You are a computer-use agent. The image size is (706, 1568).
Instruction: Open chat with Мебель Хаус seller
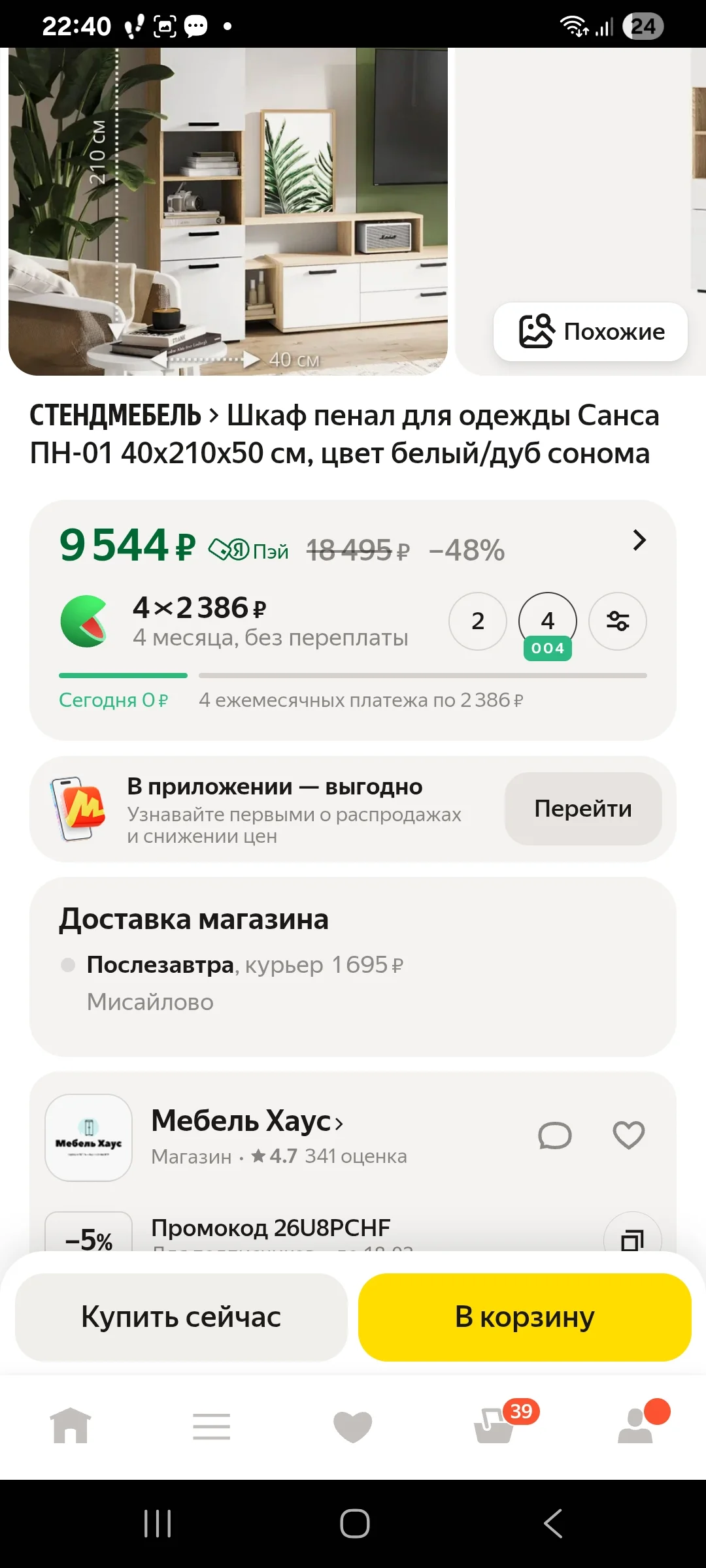(555, 1135)
